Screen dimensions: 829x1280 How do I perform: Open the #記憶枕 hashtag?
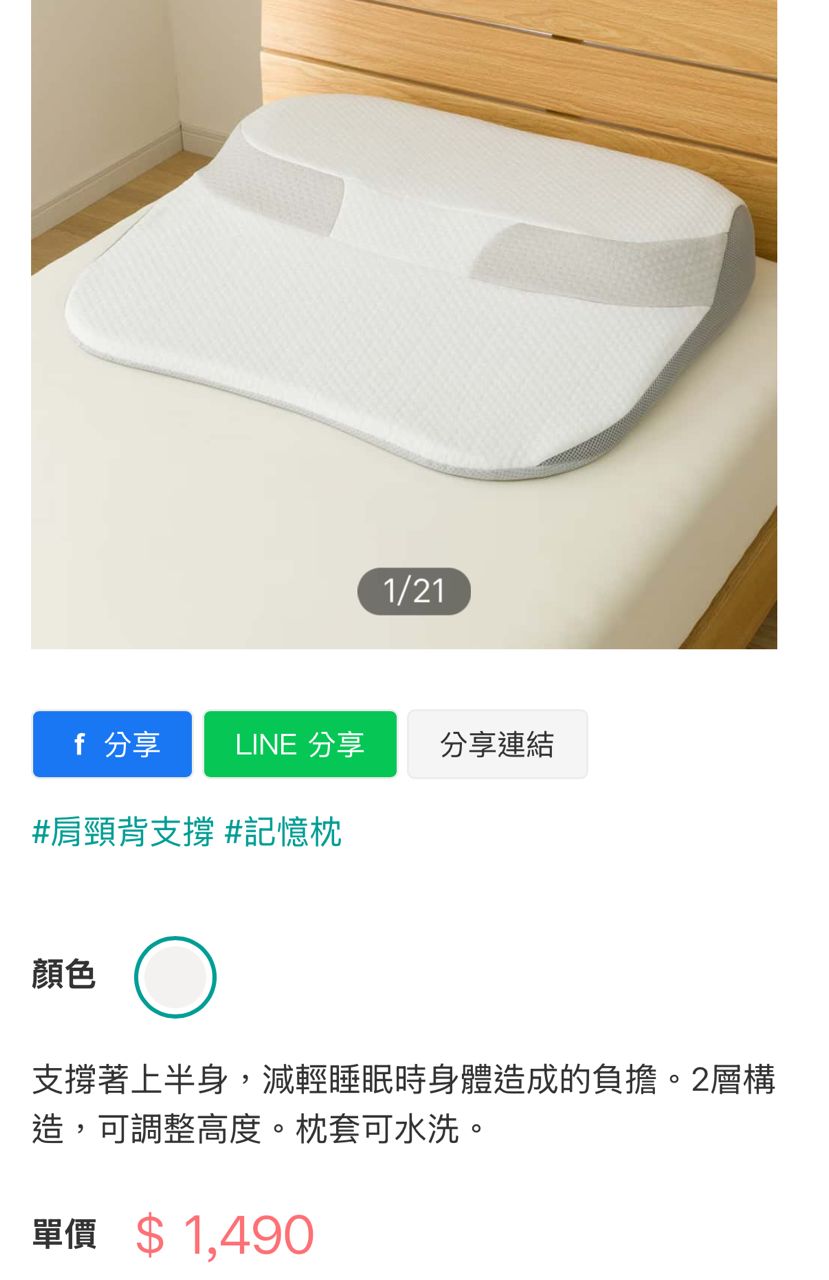pos(283,832)
